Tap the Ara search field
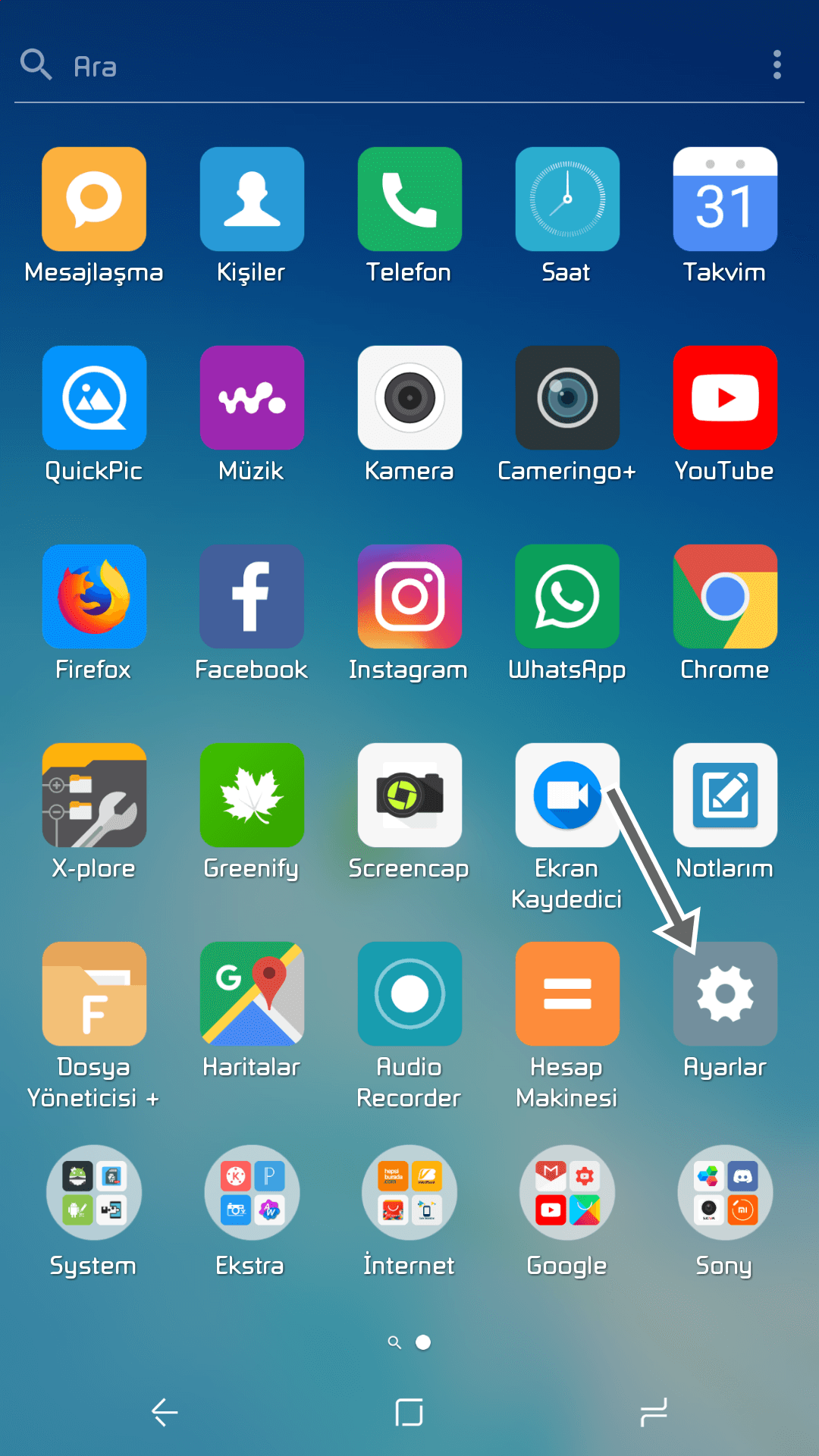 409,66
